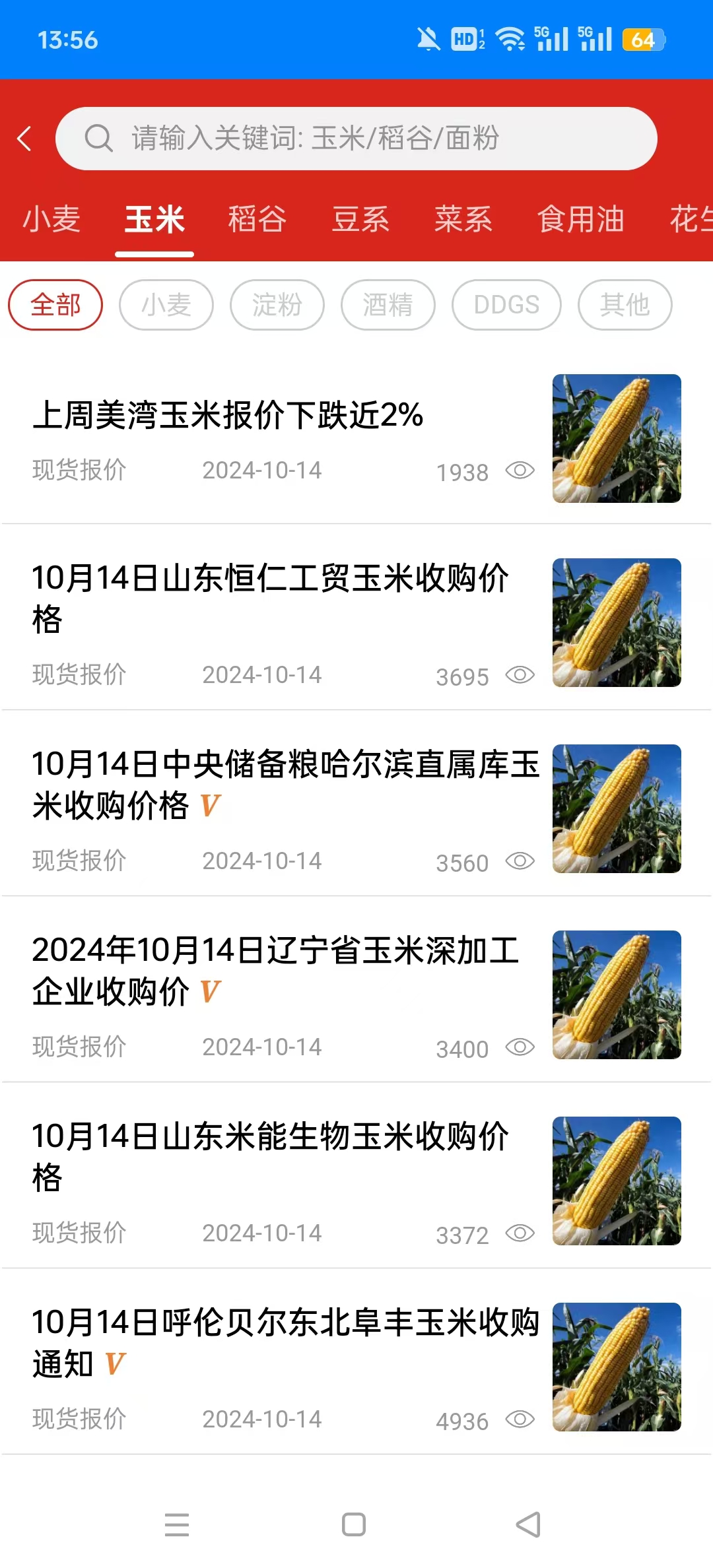Viewport: 713px width, 1568px height.
Task: Select the 菜系 tab
Action: [463, 219]
